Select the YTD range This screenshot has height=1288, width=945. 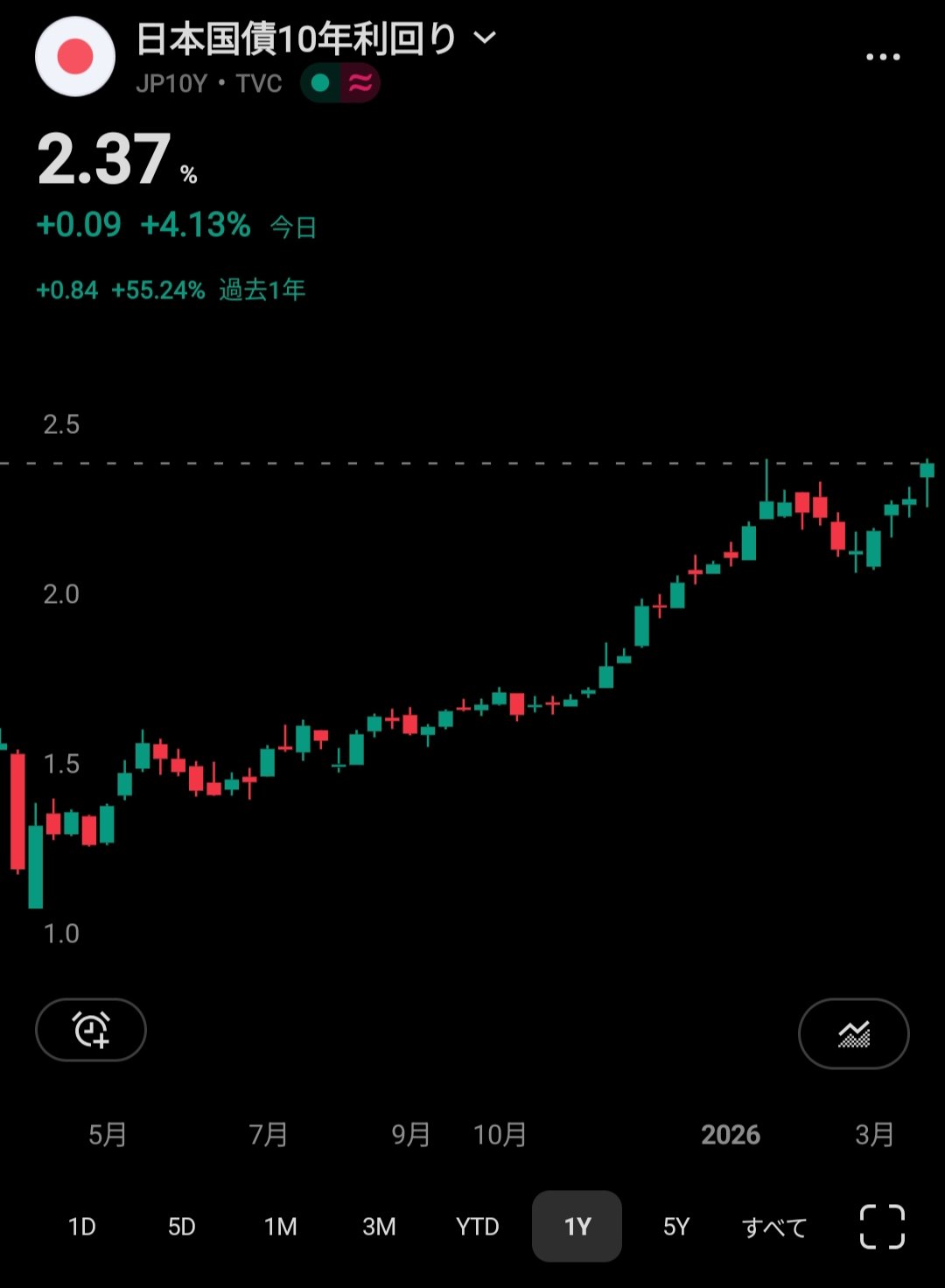pos(478,1227)
